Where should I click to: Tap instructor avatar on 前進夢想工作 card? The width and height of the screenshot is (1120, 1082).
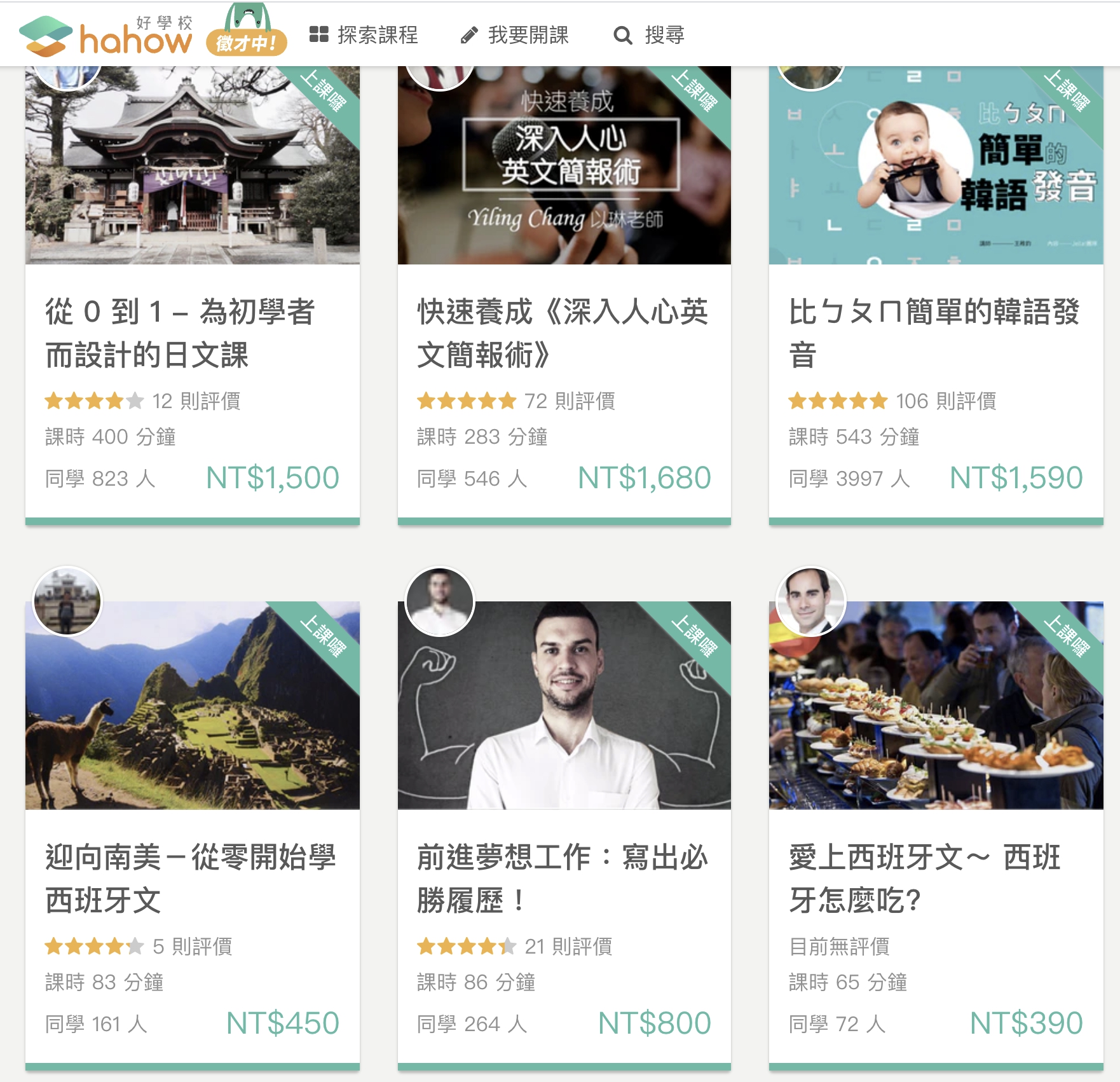(439, 601)
